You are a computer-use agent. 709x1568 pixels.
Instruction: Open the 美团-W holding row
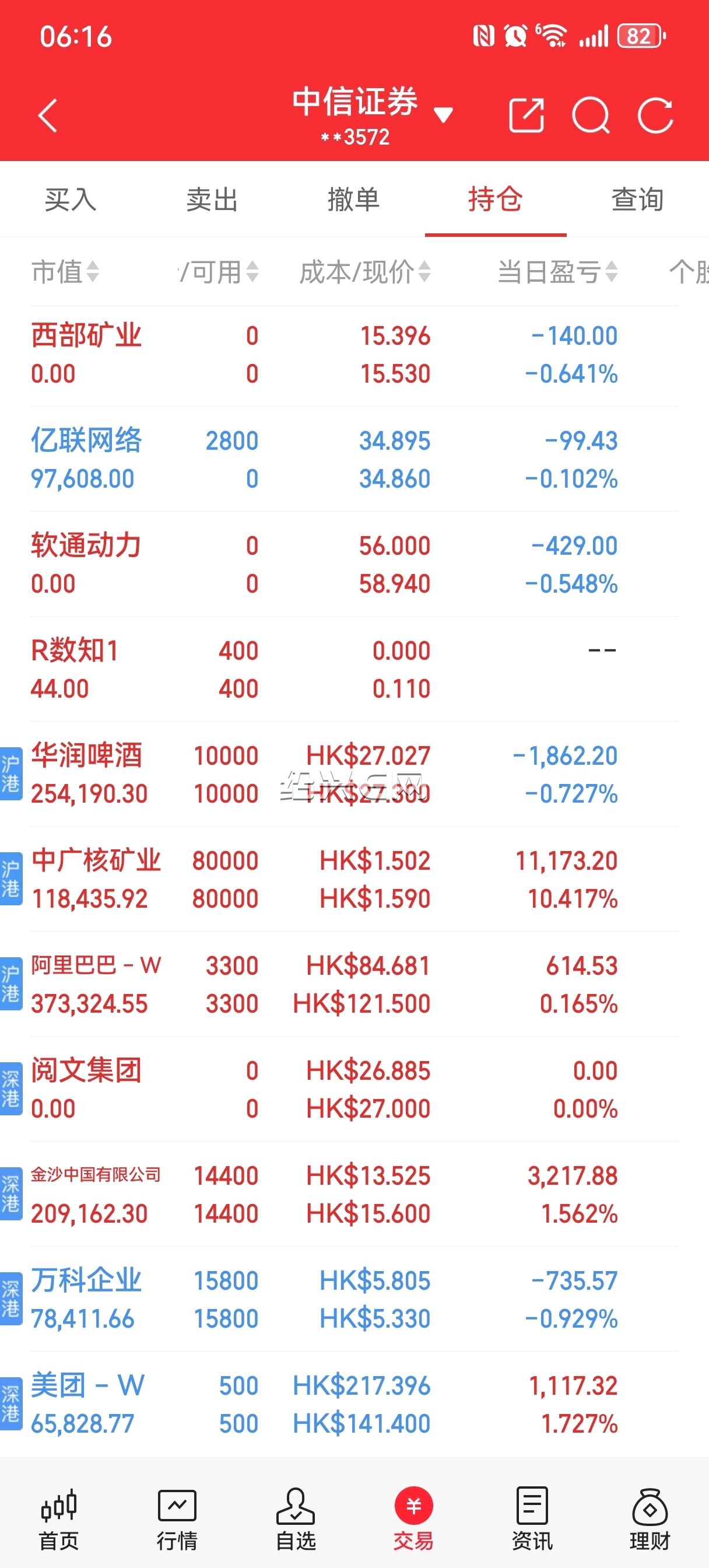(x=354, y=1404)
